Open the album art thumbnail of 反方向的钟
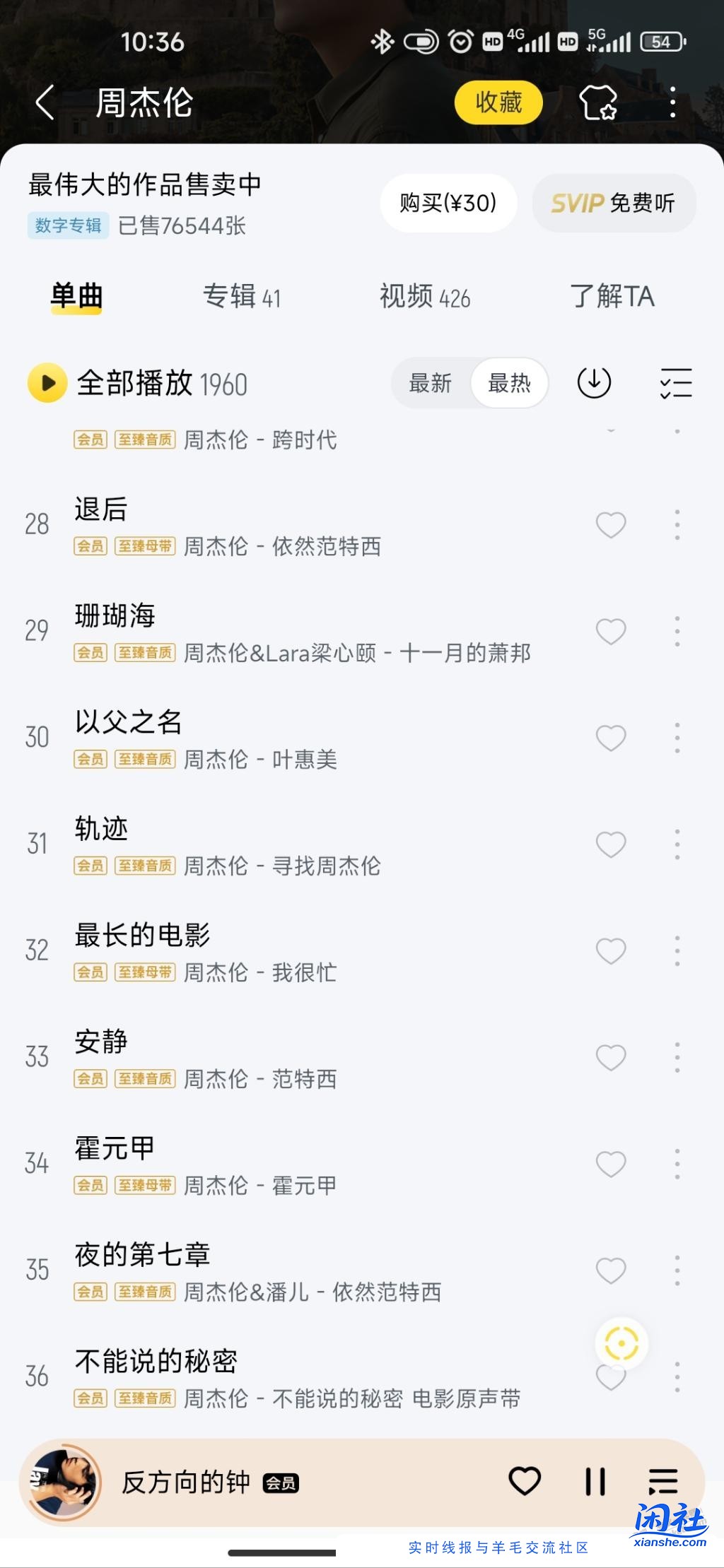 64,1481
